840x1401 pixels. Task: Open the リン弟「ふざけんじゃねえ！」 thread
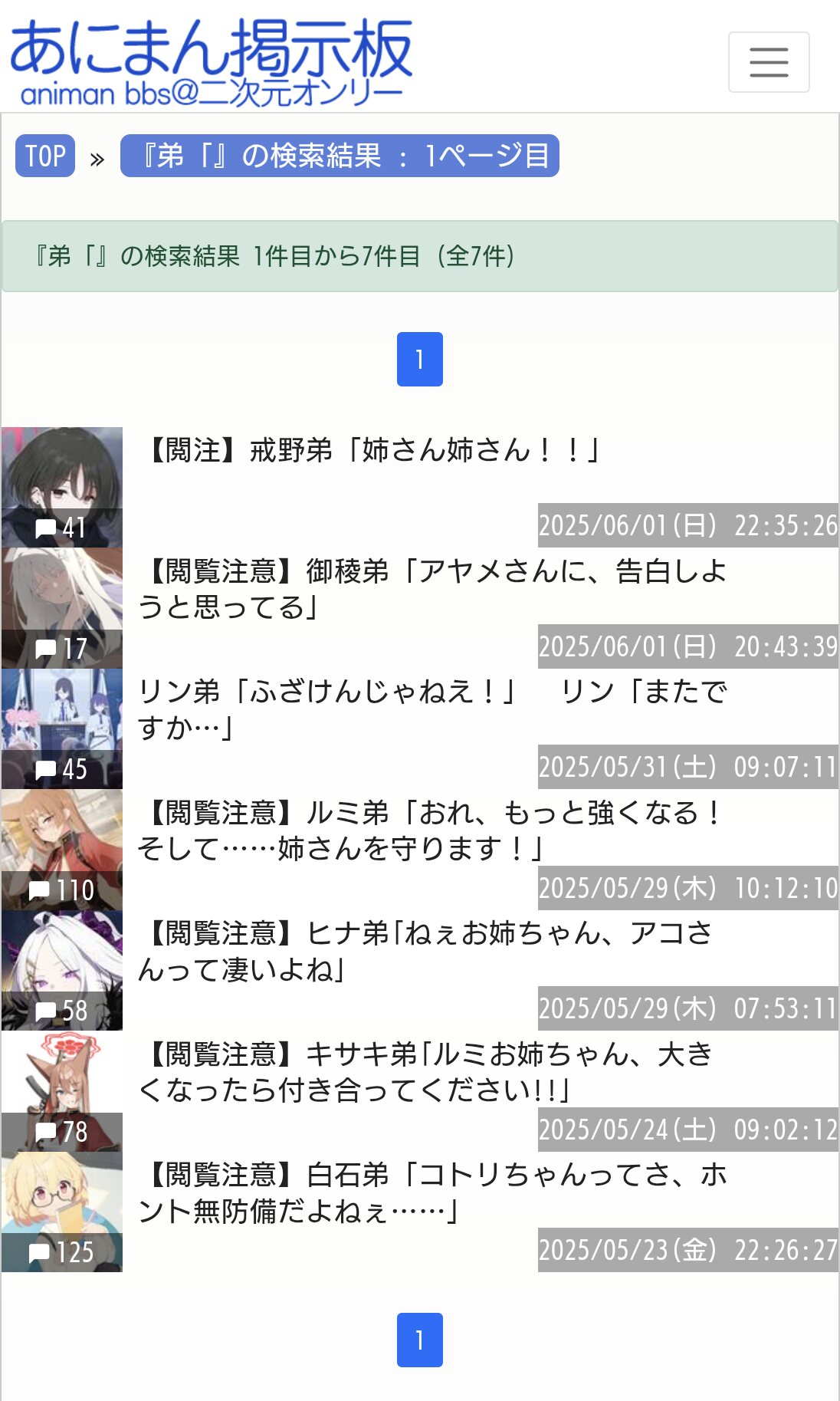click(432, 709)
